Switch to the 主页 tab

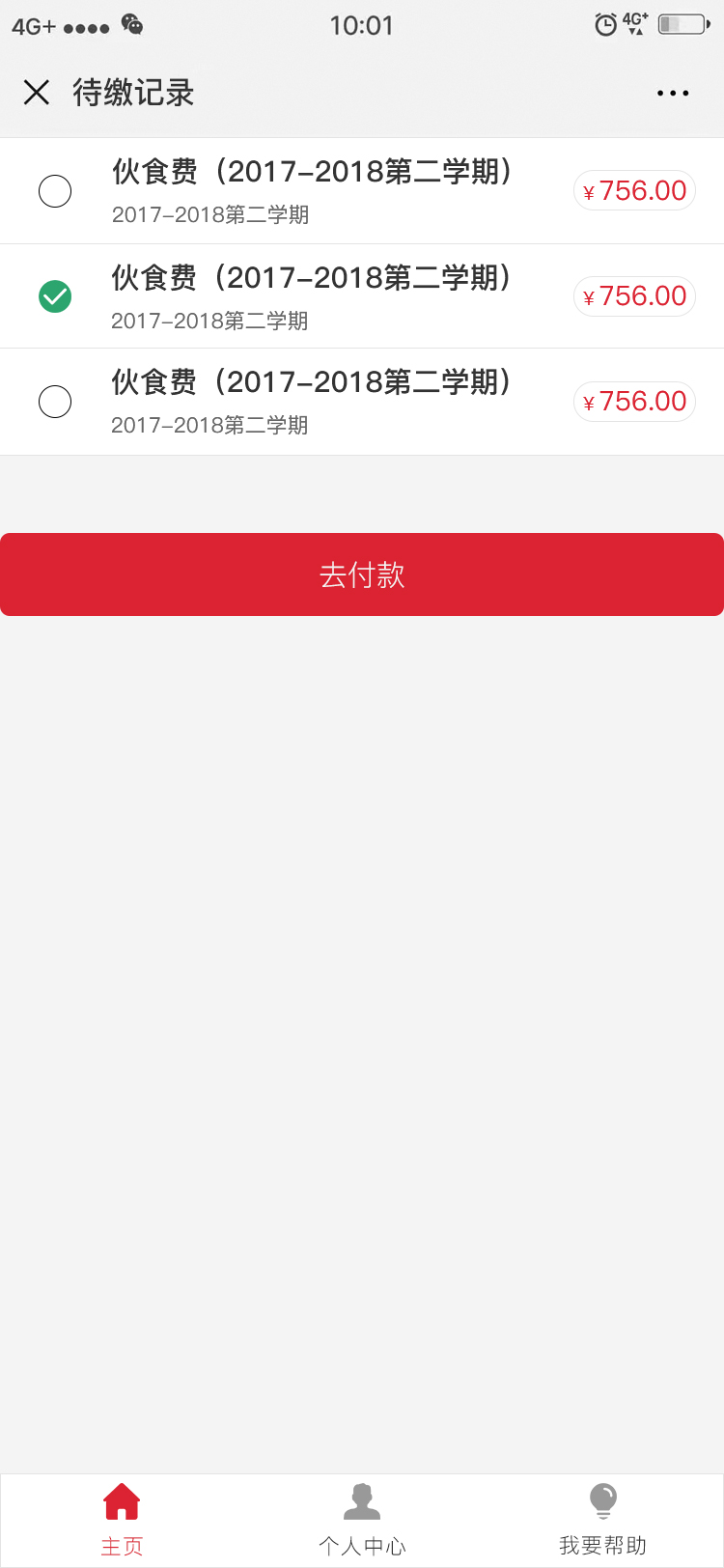click(x=122, y=1520)
